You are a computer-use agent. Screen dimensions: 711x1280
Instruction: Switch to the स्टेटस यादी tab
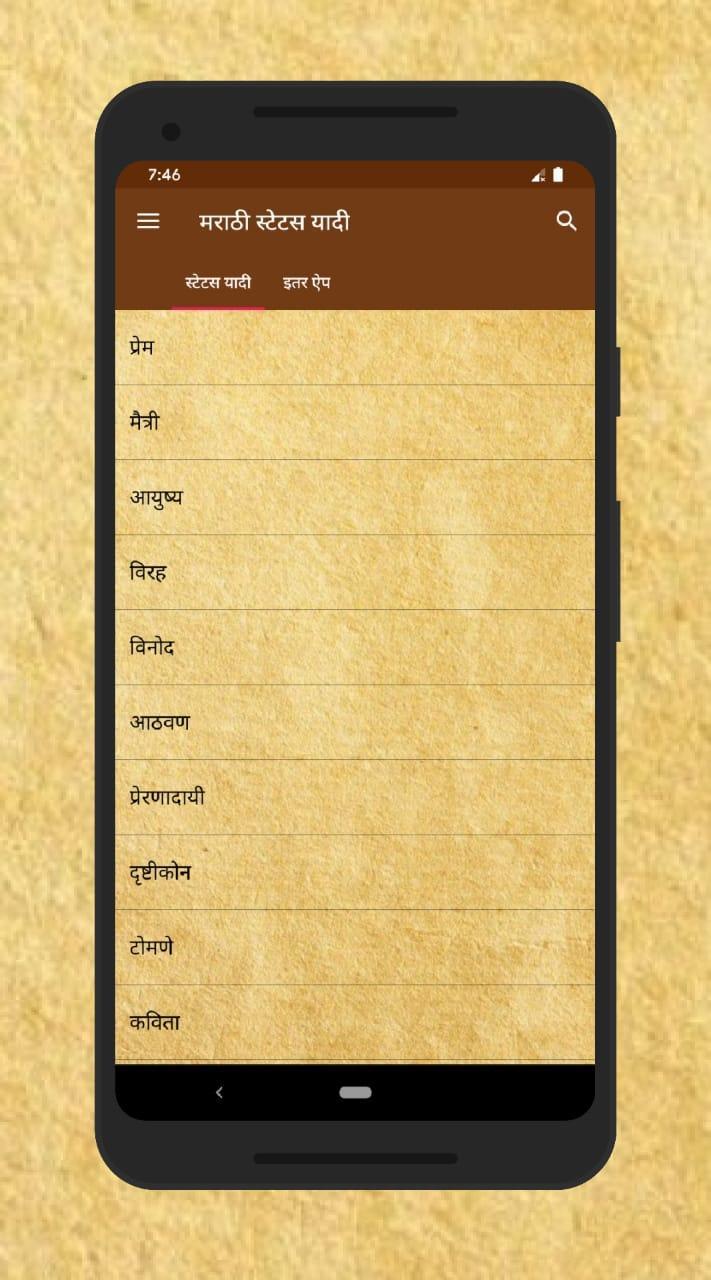coord(218,283)
